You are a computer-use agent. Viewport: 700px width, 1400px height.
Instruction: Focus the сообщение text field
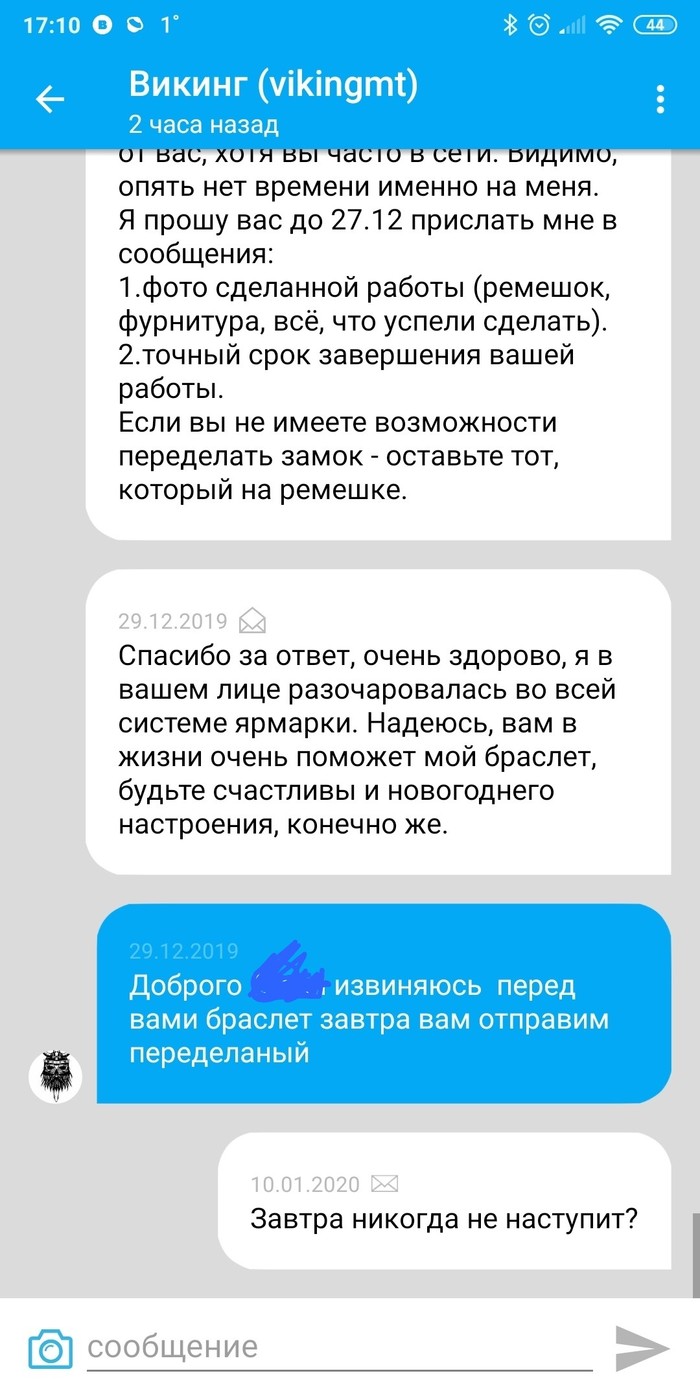pyautogui.click(x=340, y=1346)
